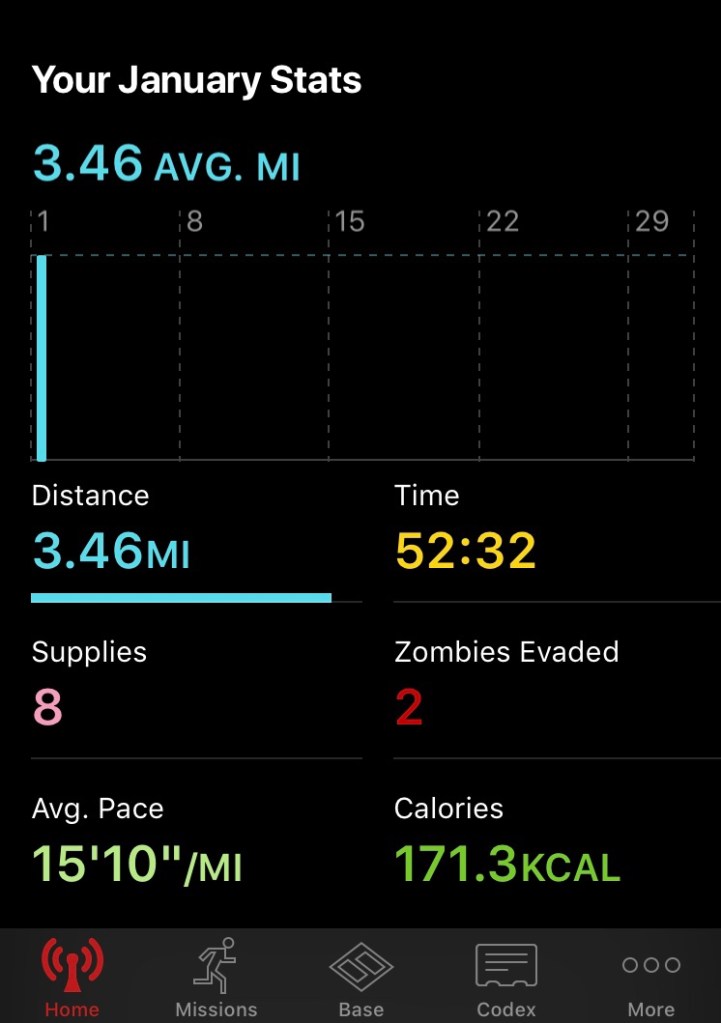Go to the Codex tab
This screenshot has width=721, height=1023.
(x=505, y=976)
